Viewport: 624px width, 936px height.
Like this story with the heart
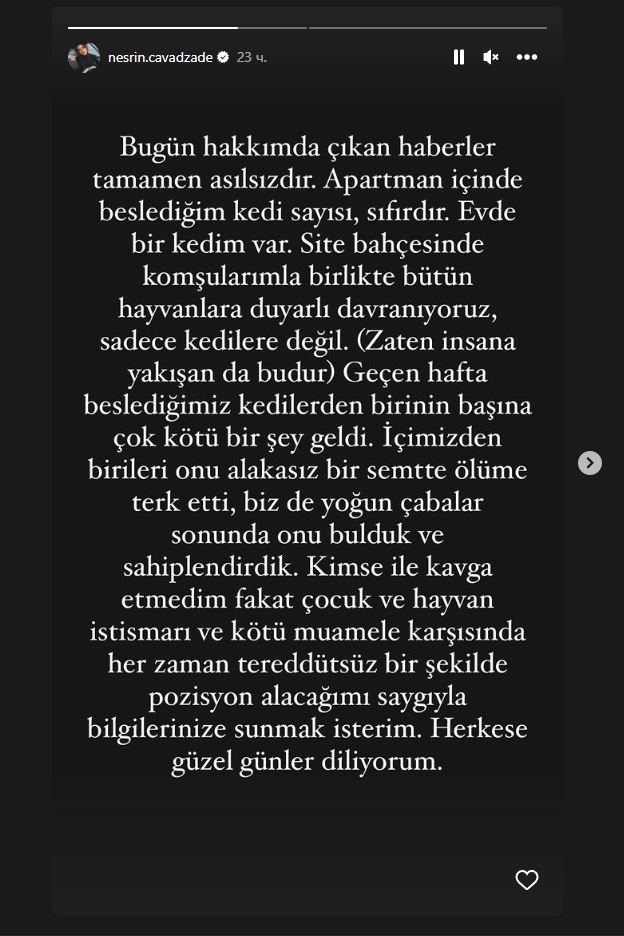click(527, 879)
